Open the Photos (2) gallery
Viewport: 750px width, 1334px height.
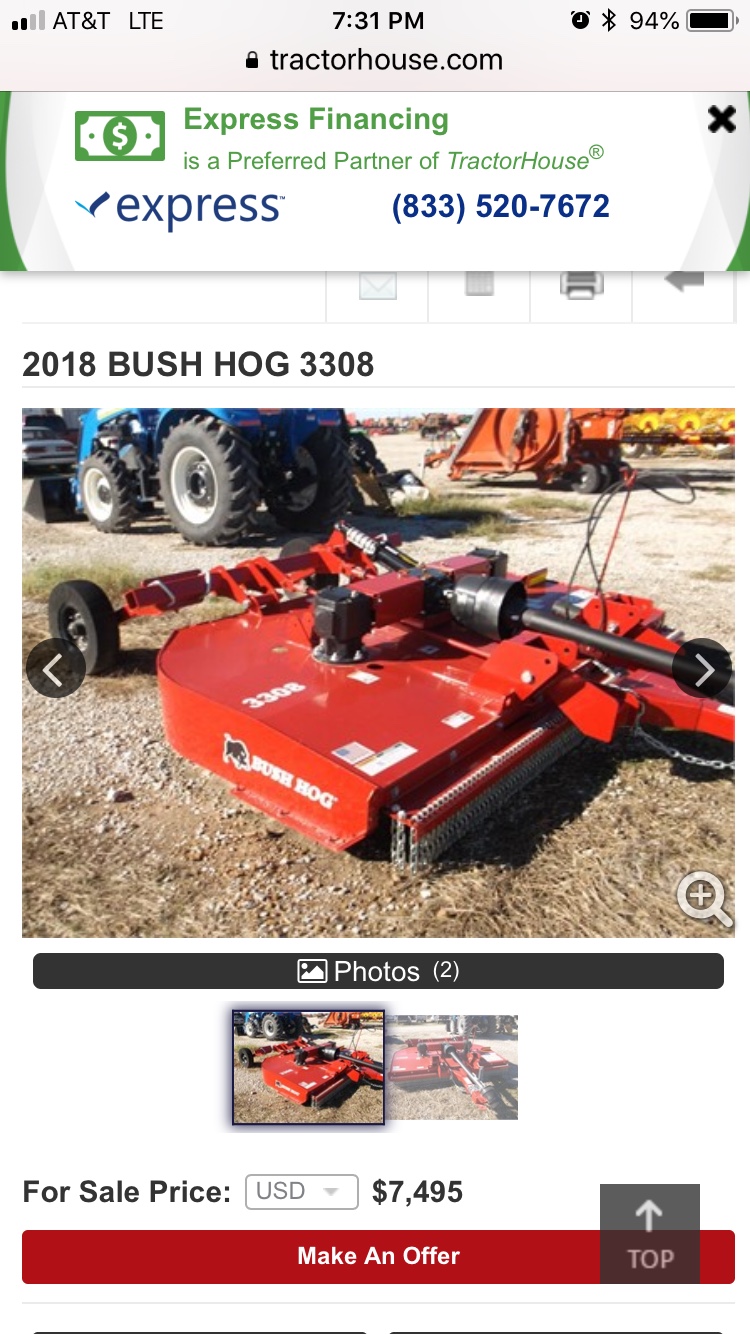point(378,971)
